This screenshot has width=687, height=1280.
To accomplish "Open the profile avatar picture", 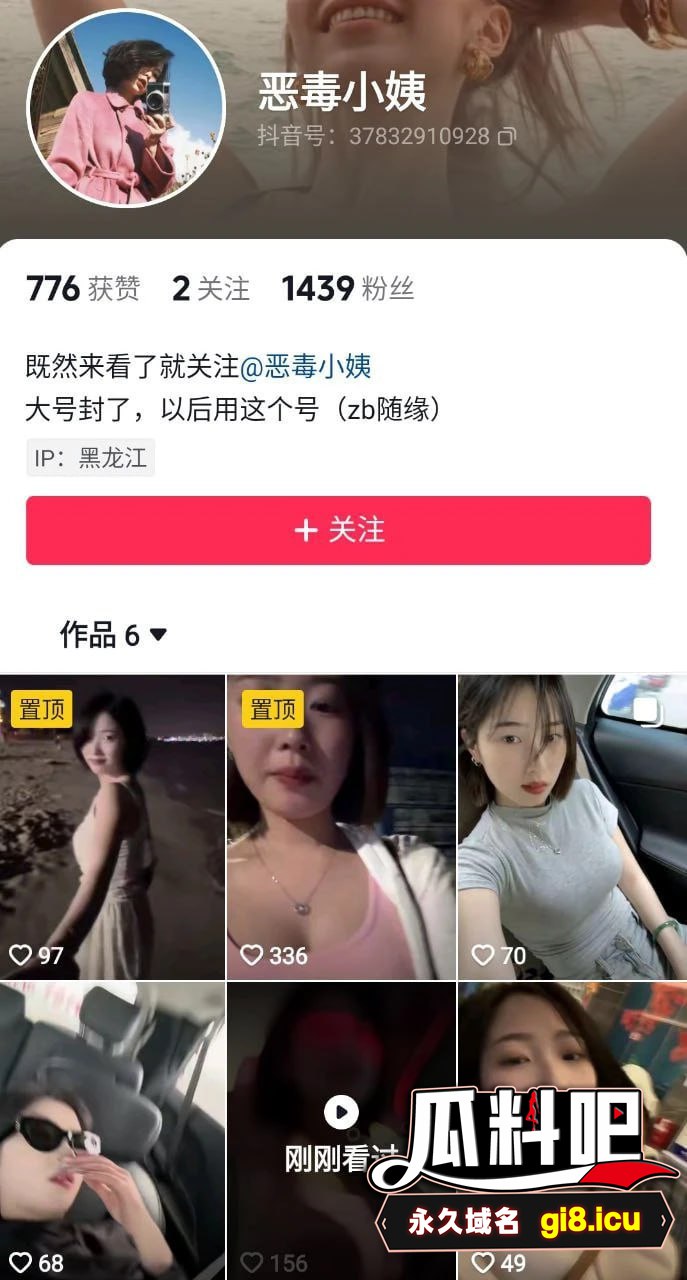I will 126,108.
